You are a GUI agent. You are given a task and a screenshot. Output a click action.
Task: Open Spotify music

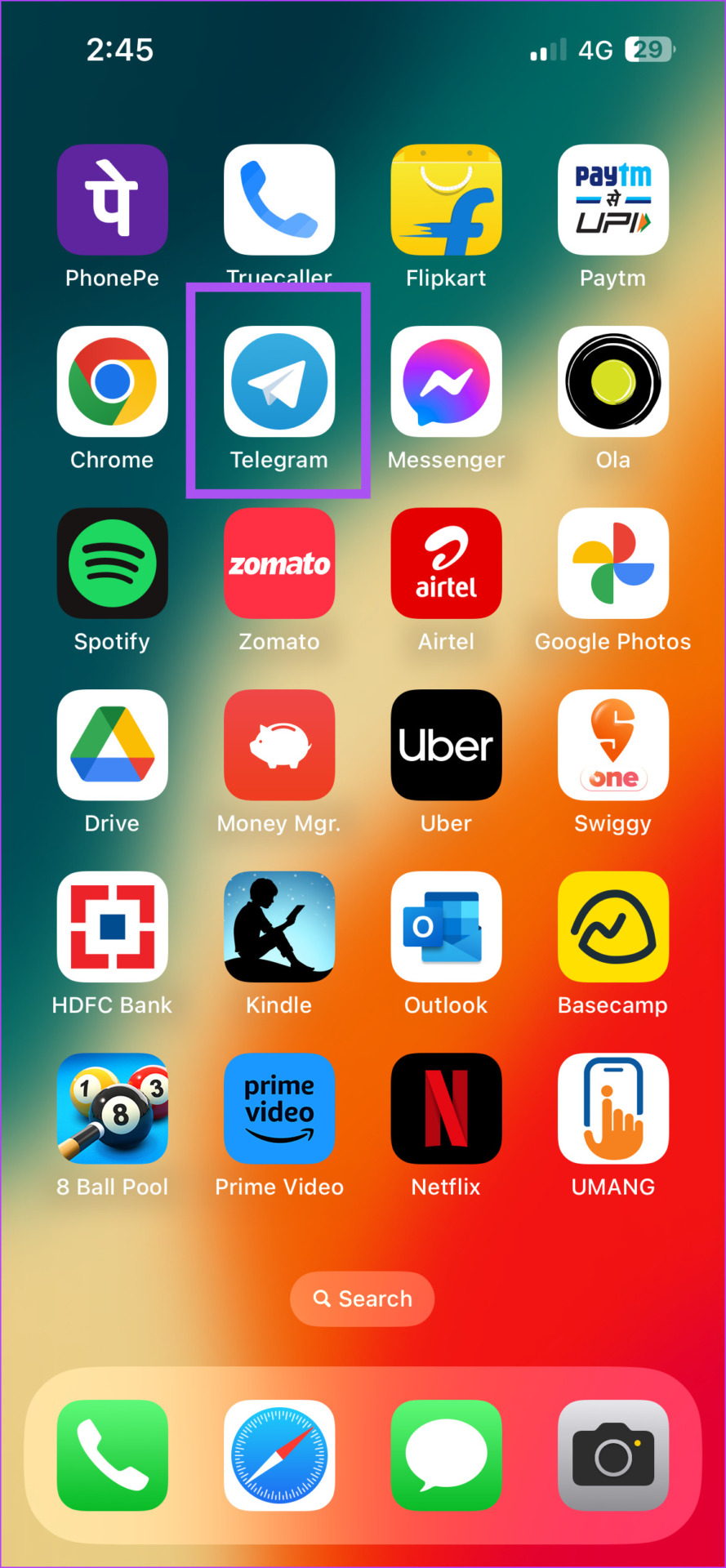click(112, 563)
